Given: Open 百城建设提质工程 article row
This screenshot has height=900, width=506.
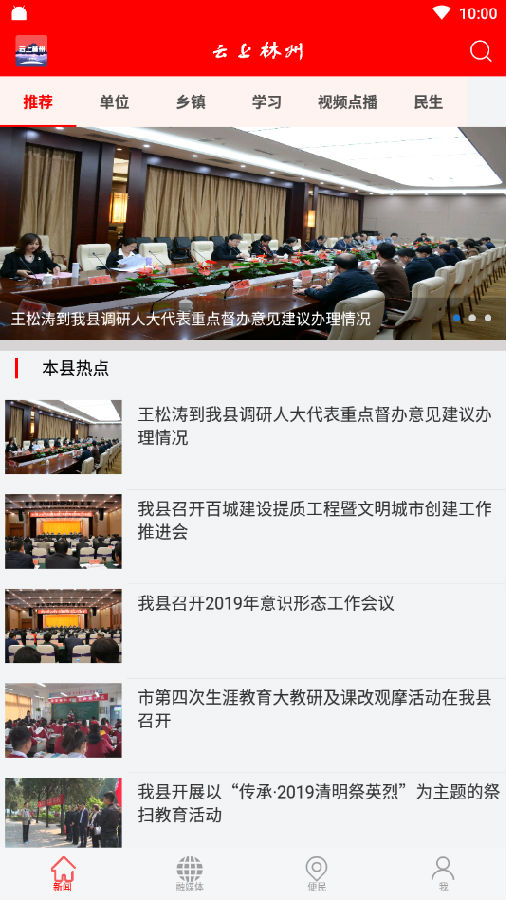Looking at the screenshot, I should pos(253,532).
